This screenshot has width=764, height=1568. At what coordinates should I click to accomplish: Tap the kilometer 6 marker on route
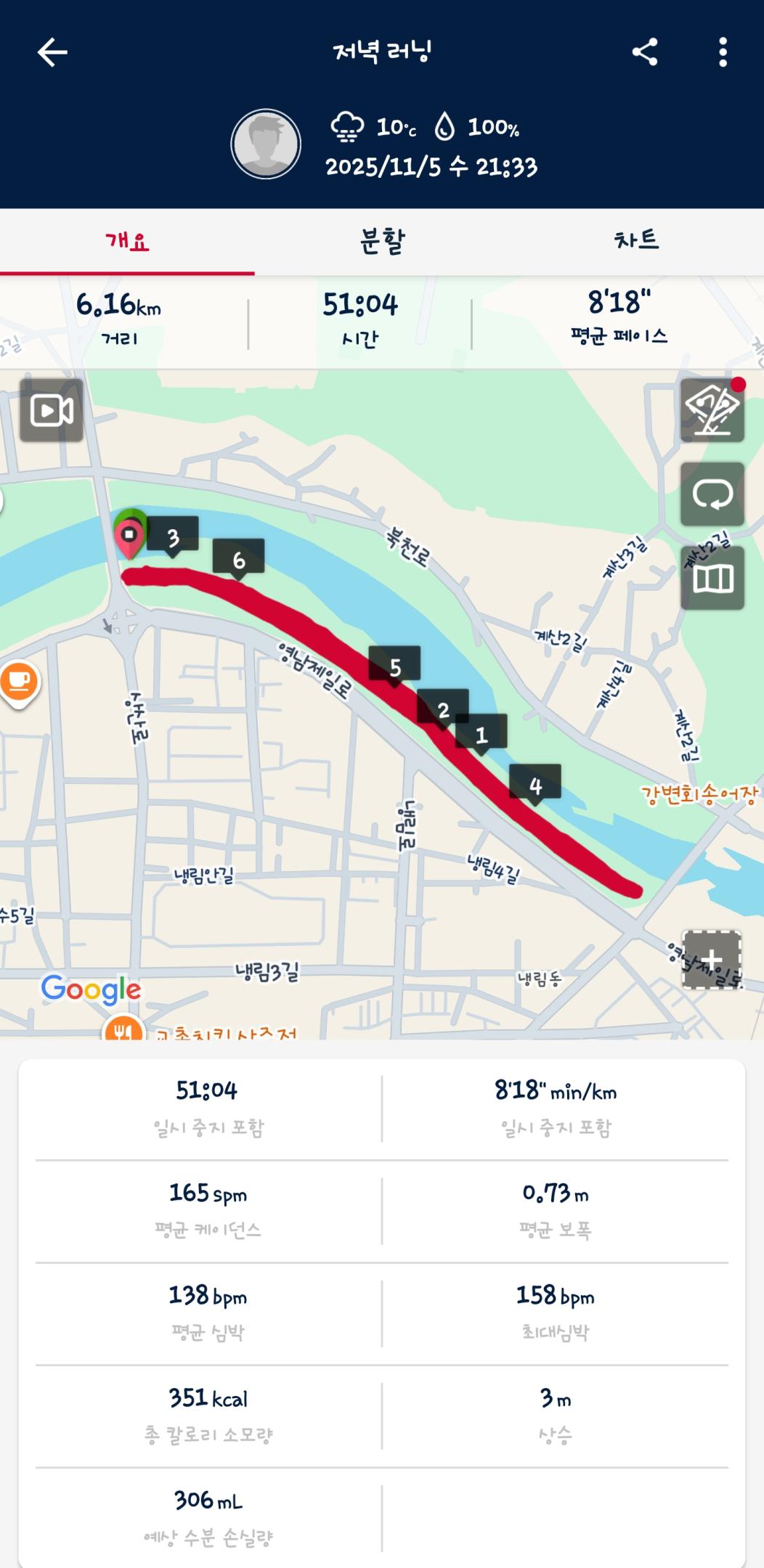[238, 558]
